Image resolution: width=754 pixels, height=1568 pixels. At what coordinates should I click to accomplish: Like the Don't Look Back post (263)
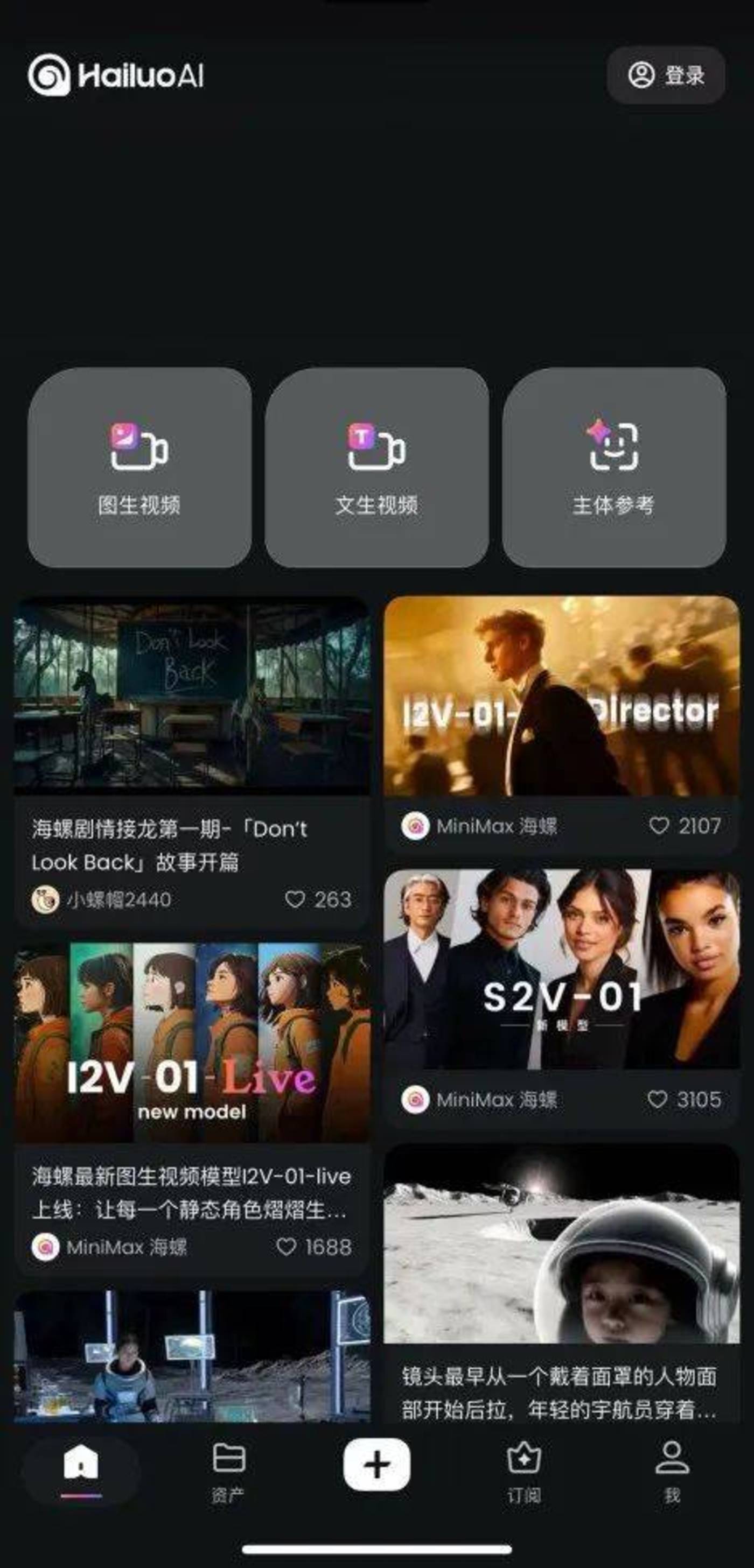pyautogui.click(x=295, y=899)
